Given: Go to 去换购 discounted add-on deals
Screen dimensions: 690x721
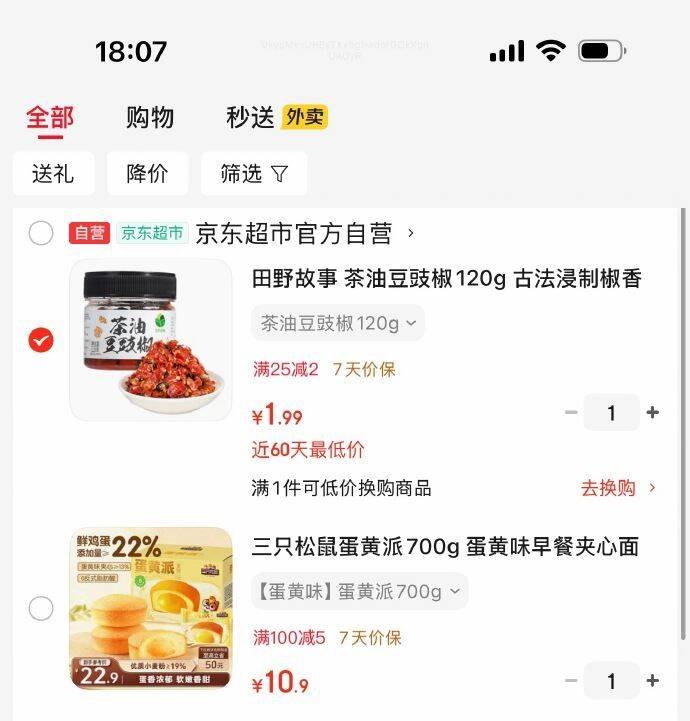Looking at the screenshot, I should [x=617, y=488].
